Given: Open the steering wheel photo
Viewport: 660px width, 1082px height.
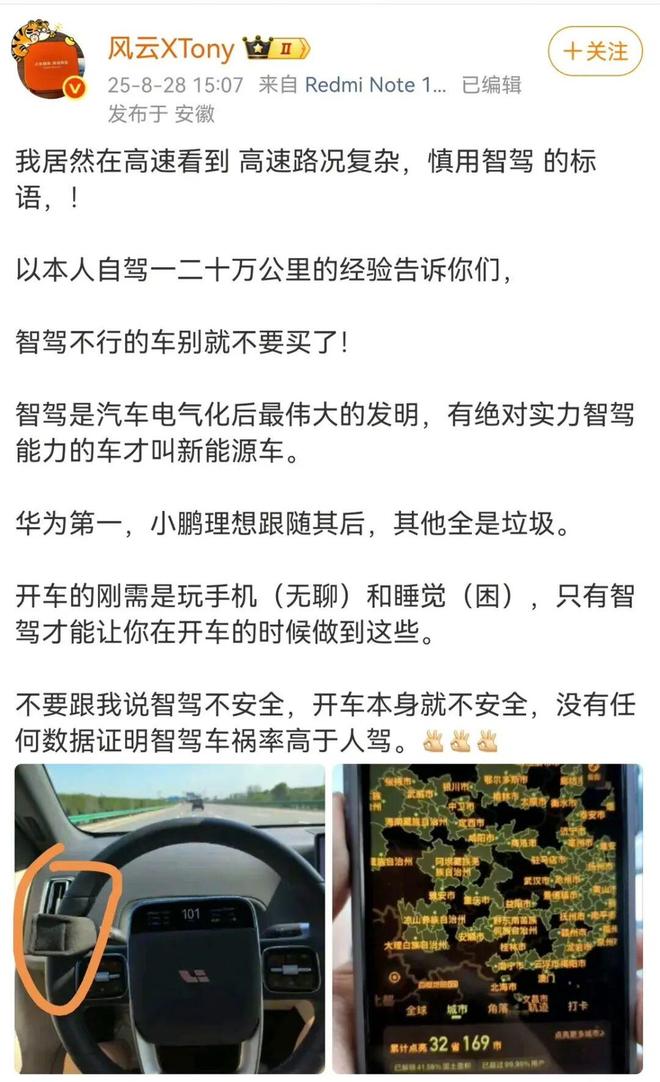Looking at the screenshot, I should point(170,918).
